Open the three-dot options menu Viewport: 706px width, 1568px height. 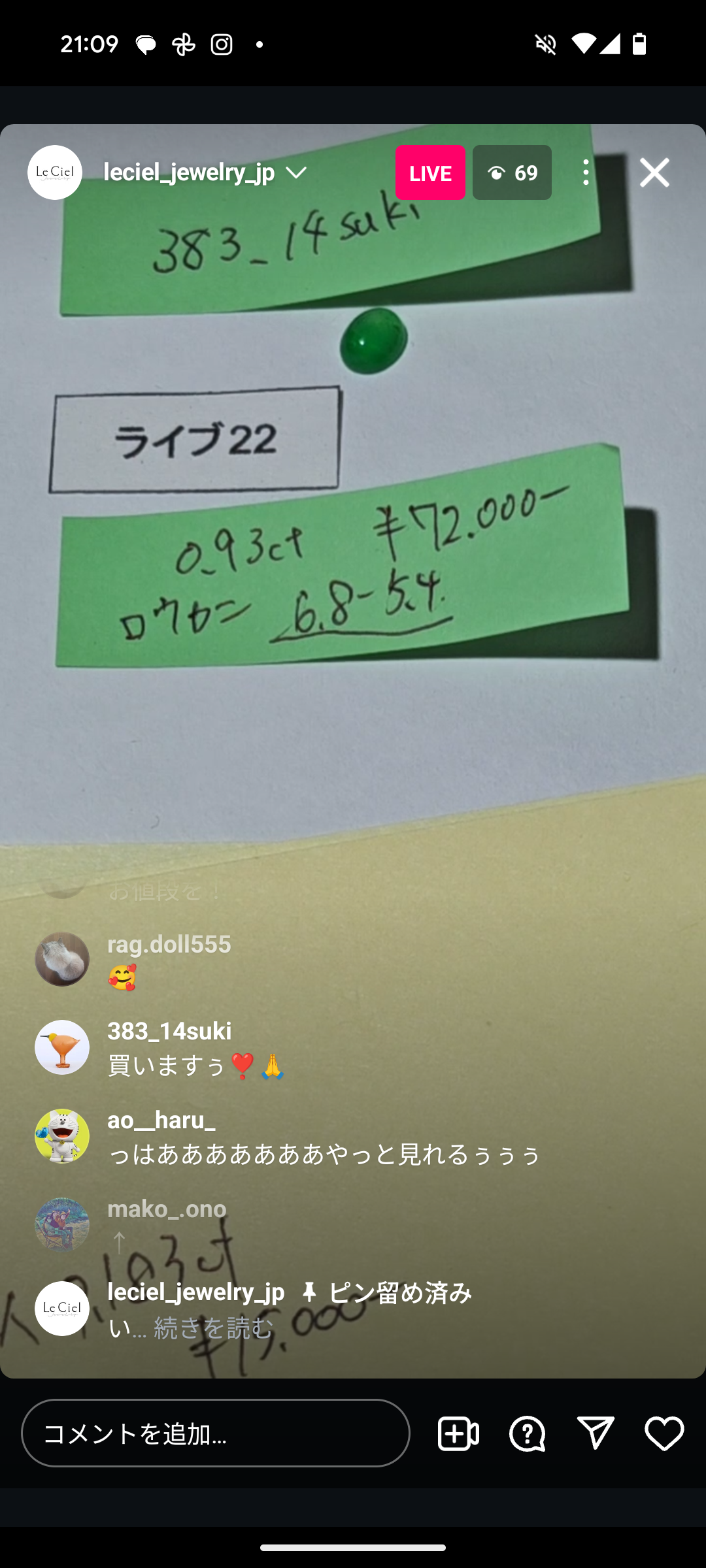(x=585, y=172)
